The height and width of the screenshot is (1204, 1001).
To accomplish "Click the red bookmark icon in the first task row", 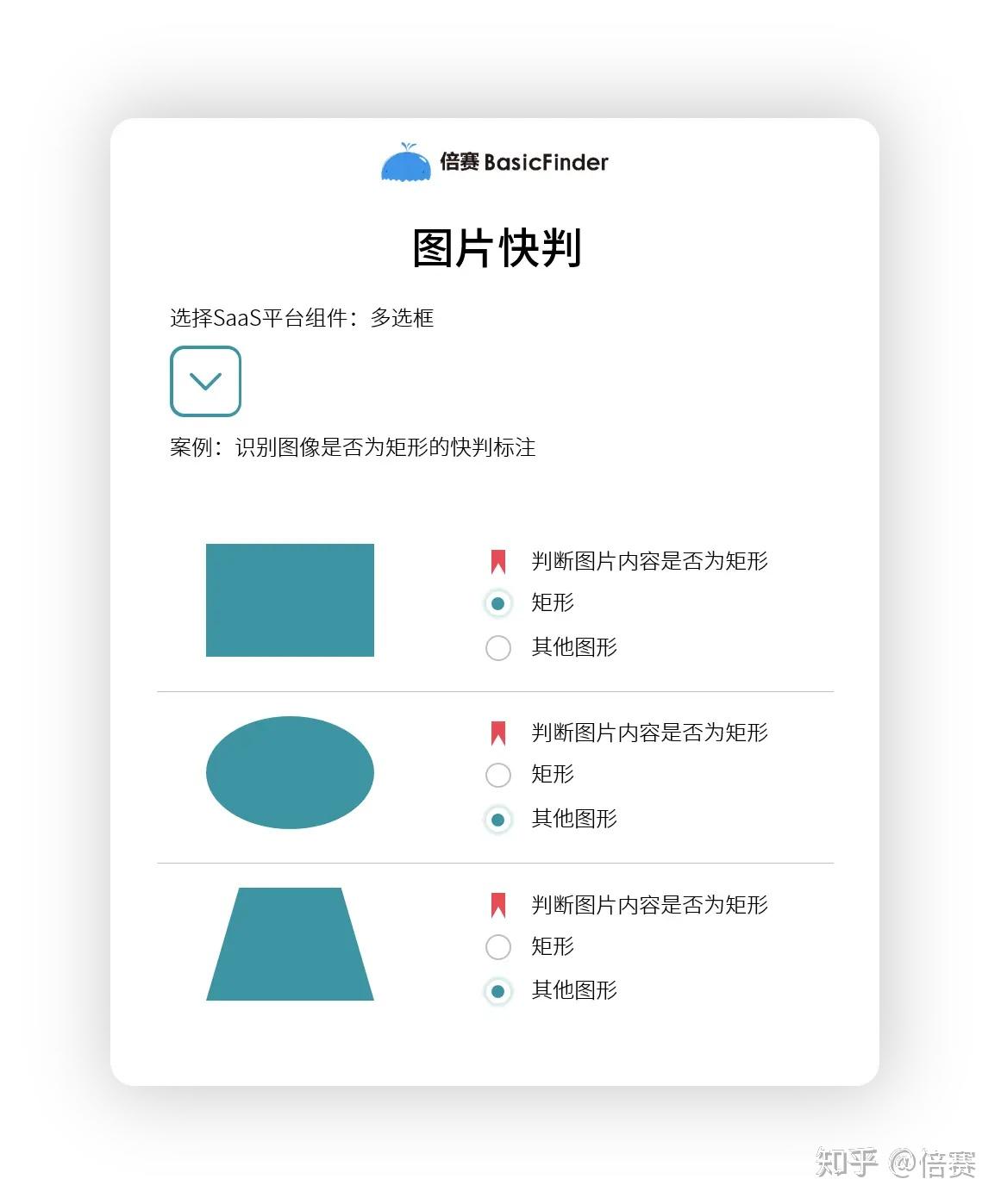I will (498, 560).
